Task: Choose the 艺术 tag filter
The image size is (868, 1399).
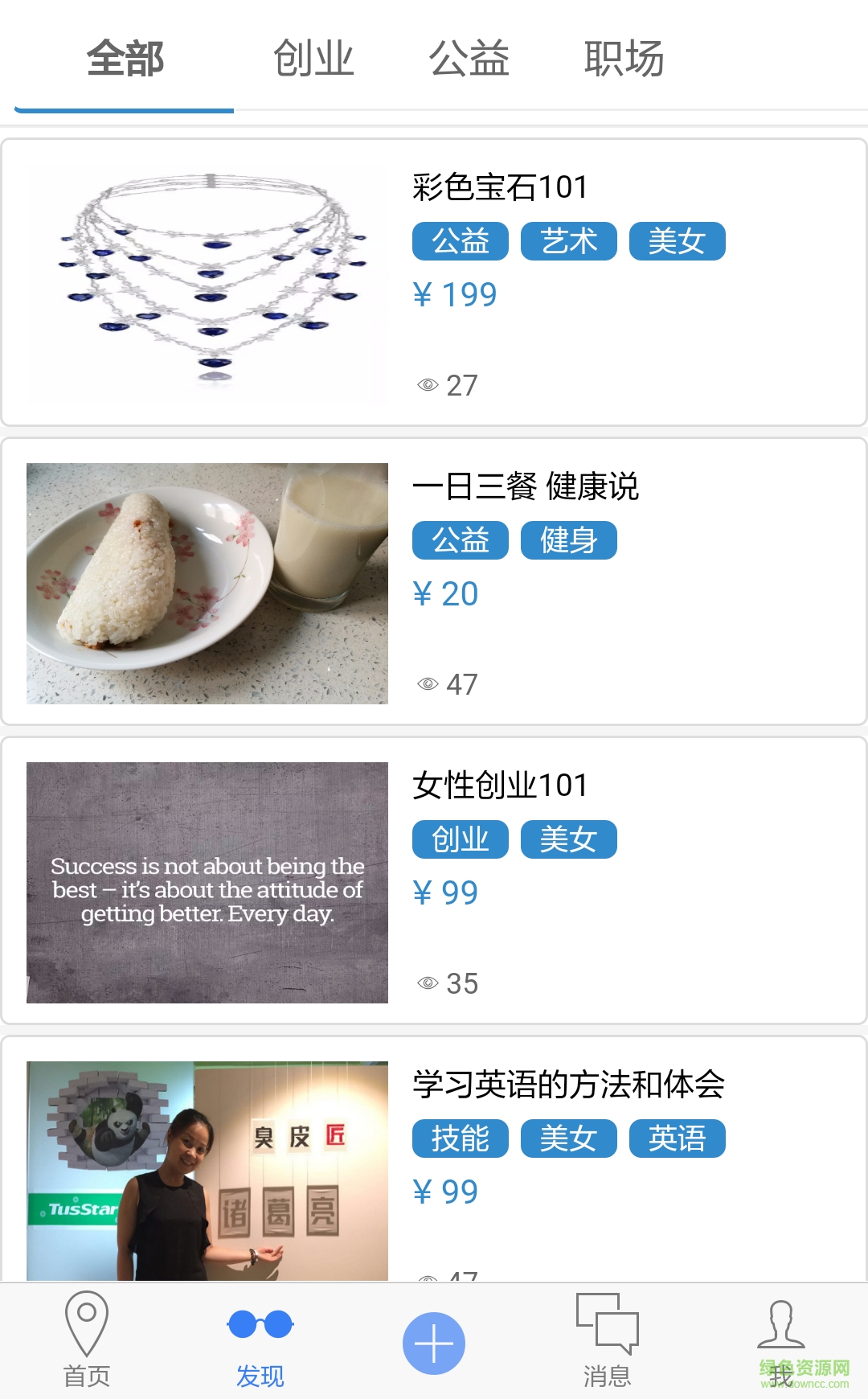Action: 568,240
